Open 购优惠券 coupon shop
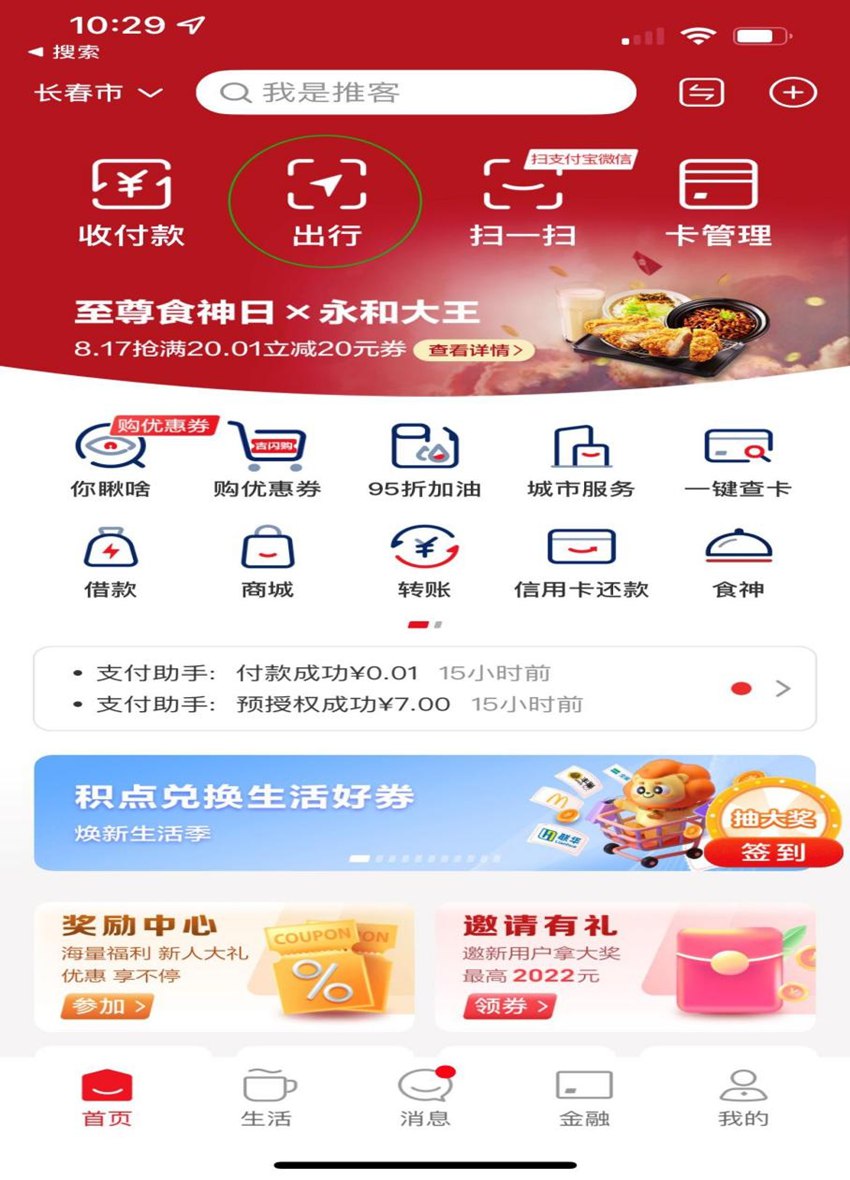The image size is (850, 1180). click(x=267, y=460)
